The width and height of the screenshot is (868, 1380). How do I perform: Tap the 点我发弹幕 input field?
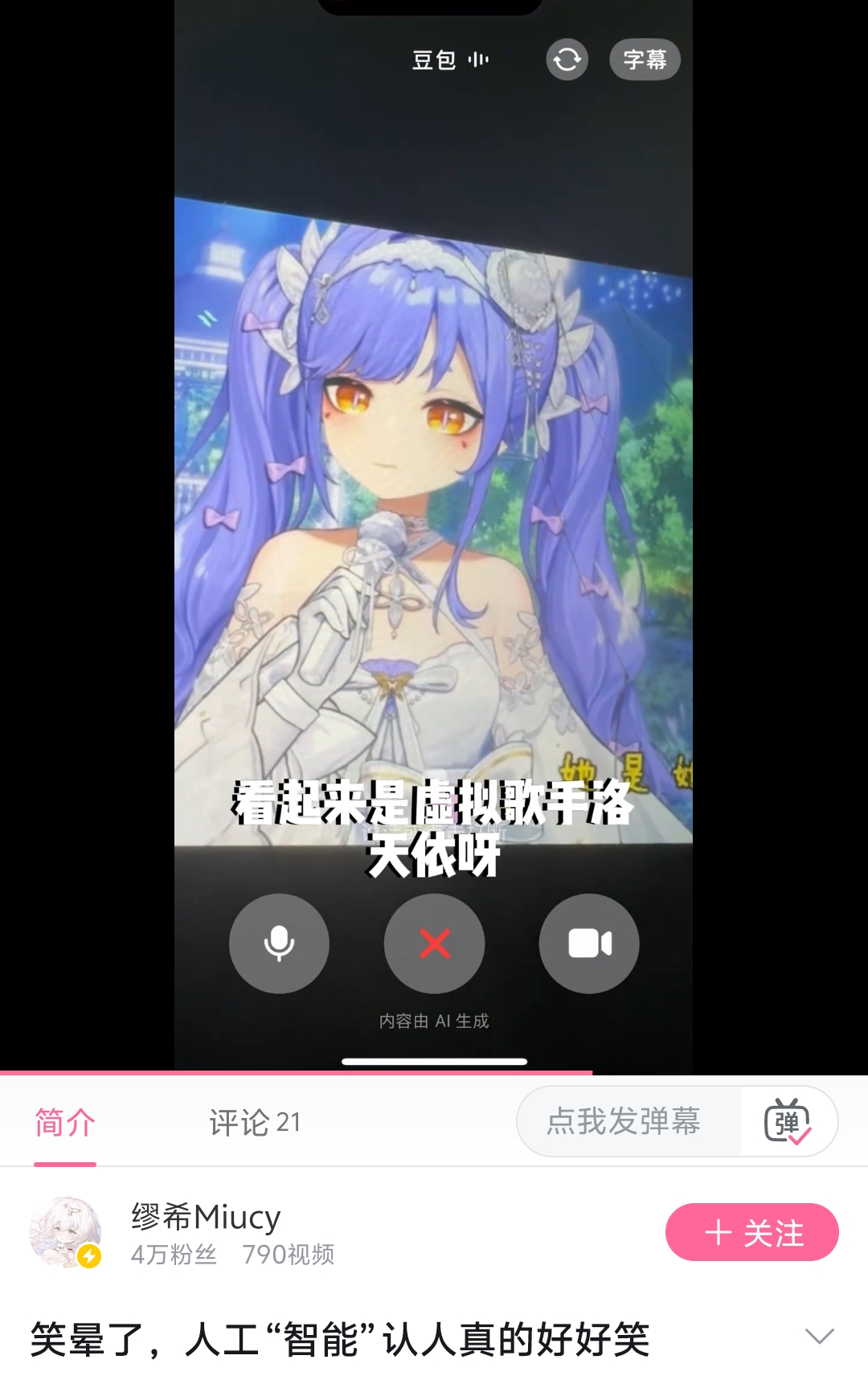click(624, 1121)
